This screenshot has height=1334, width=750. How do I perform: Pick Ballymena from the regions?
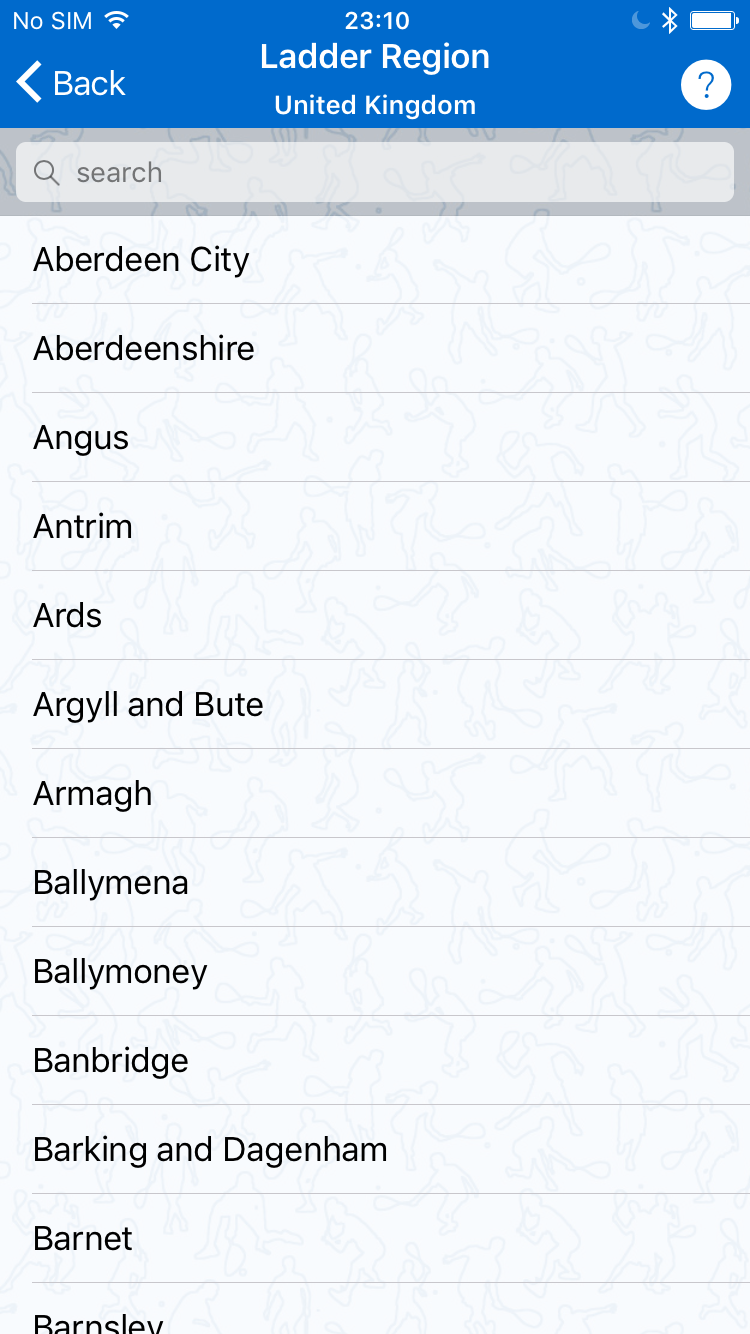pyautogui.click(x=375, y=883)
